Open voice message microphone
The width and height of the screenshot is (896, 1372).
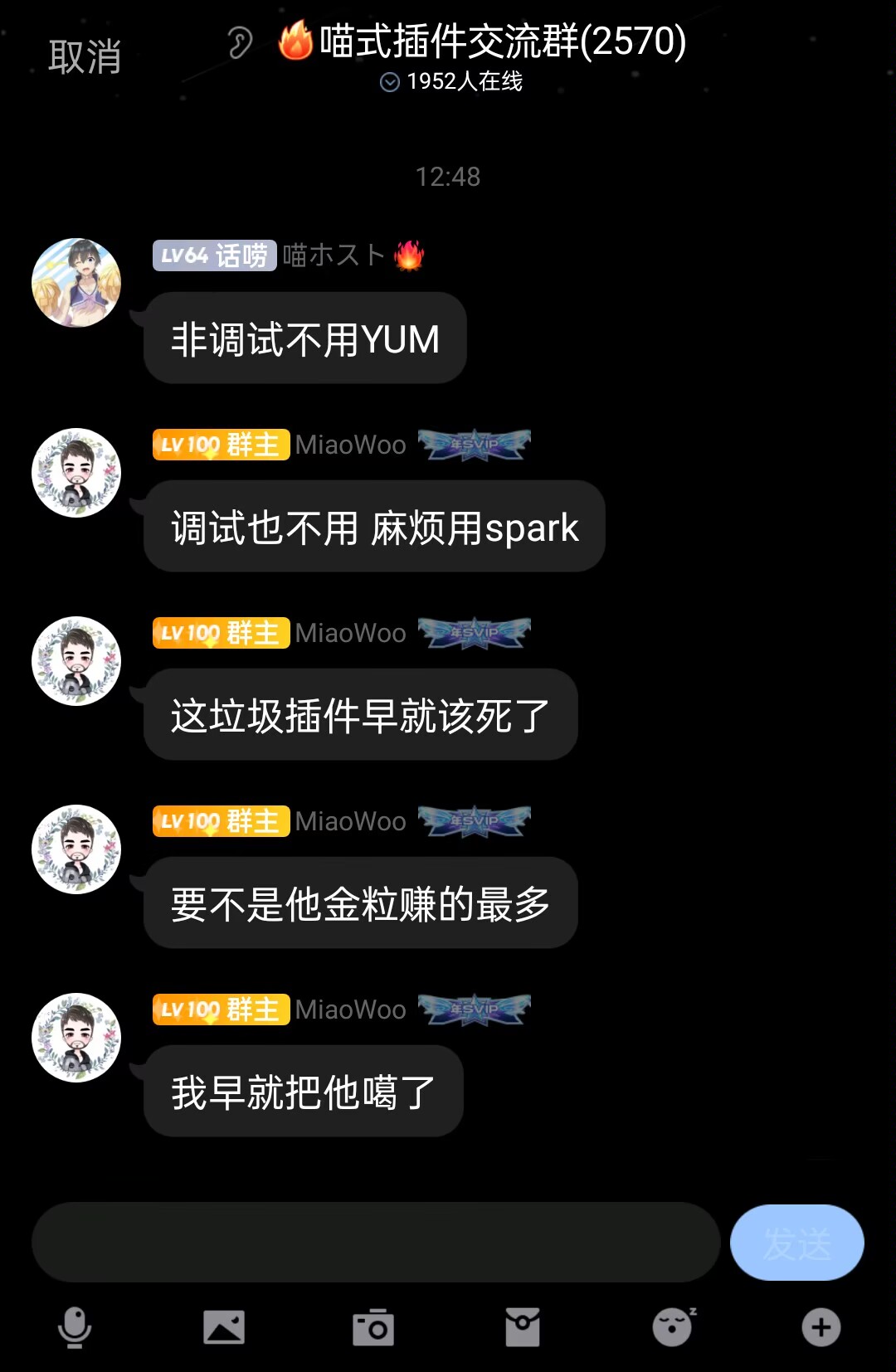(75, 1327)
